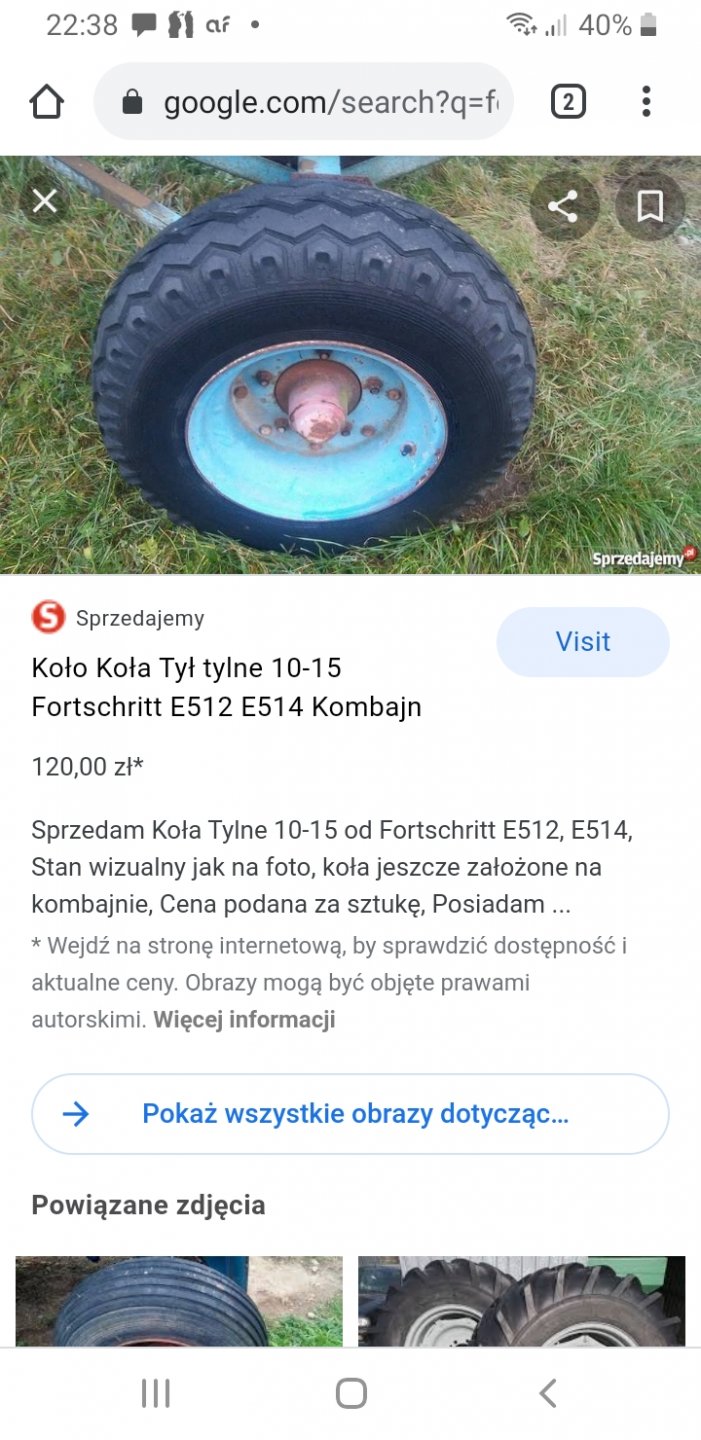701x1440 pixels.
Task: Open the Więcej informacji link
Action: point(244,1020)
